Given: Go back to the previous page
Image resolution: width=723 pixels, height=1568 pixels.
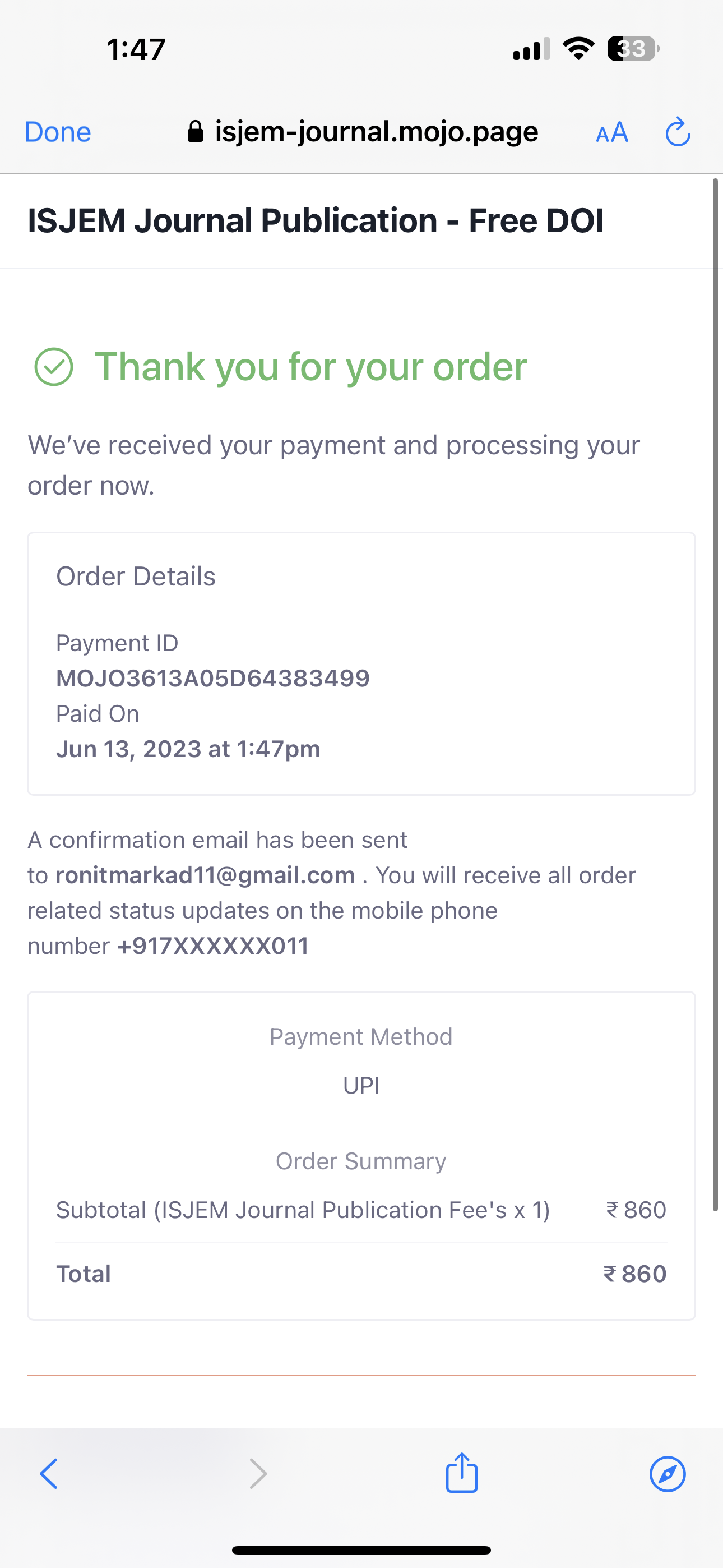Looking at the screenshot, I should coord(49,1474).
